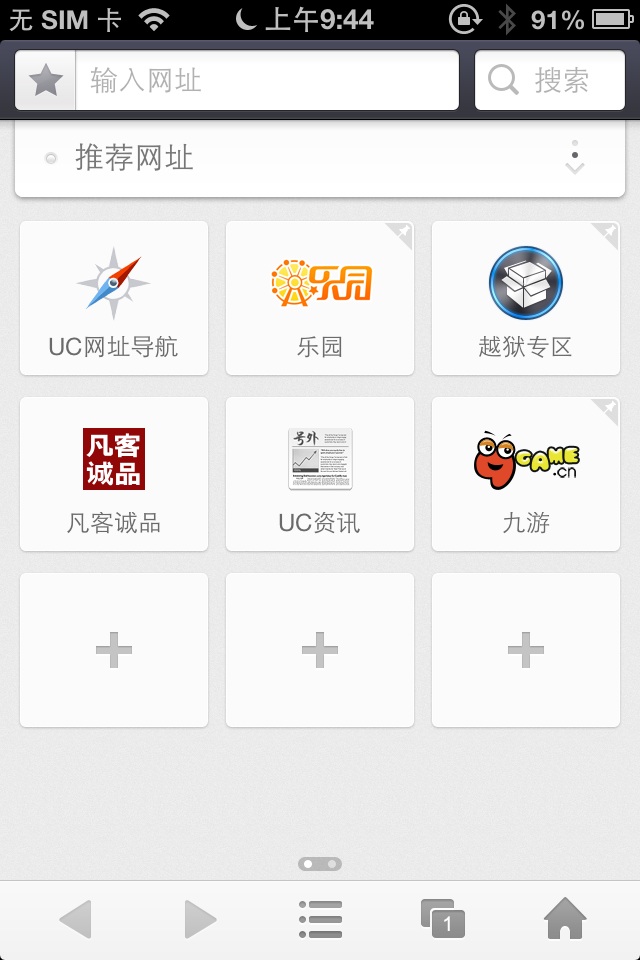Go forward with the right arrow
This screenshot has height=960, width=640.
point(200,920)
